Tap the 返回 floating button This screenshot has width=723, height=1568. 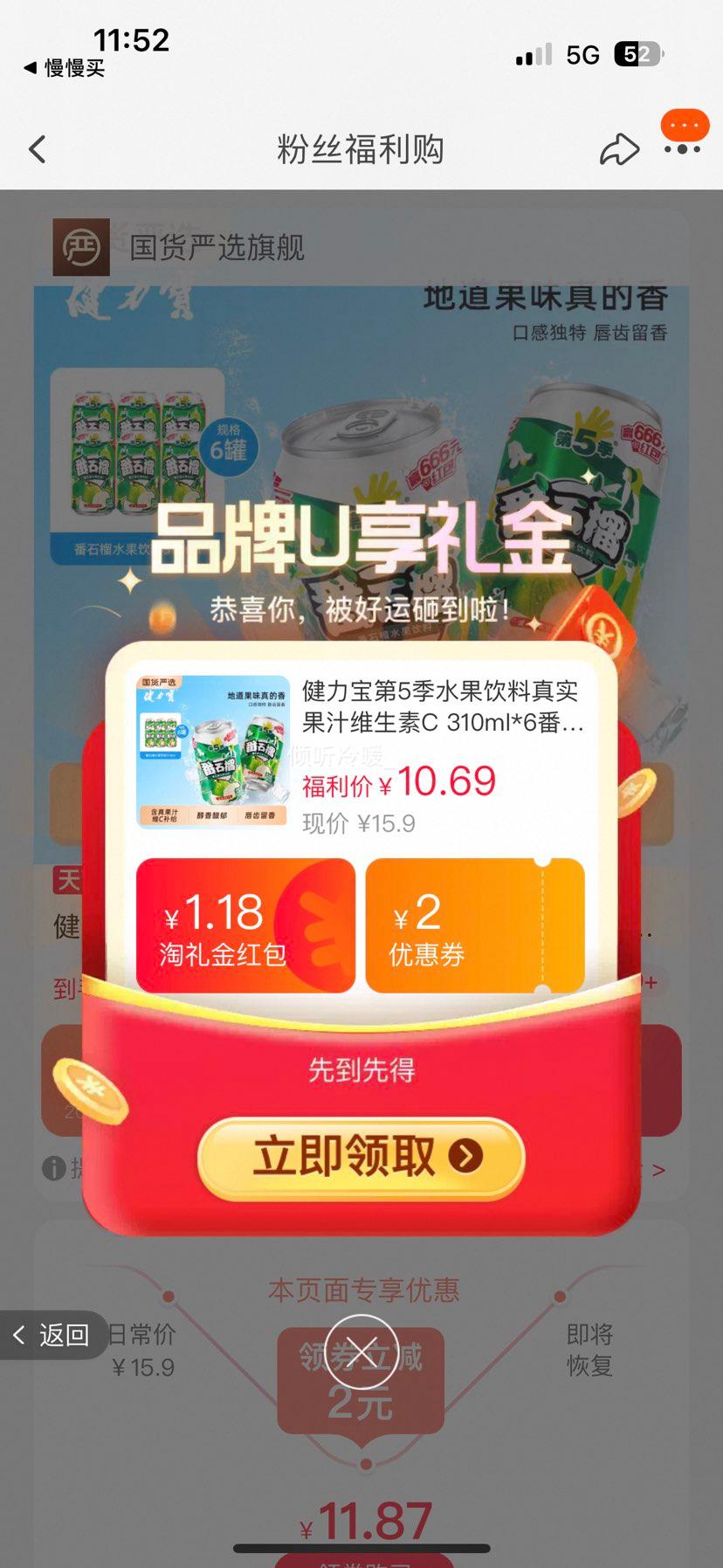(x=53, y=1335)
